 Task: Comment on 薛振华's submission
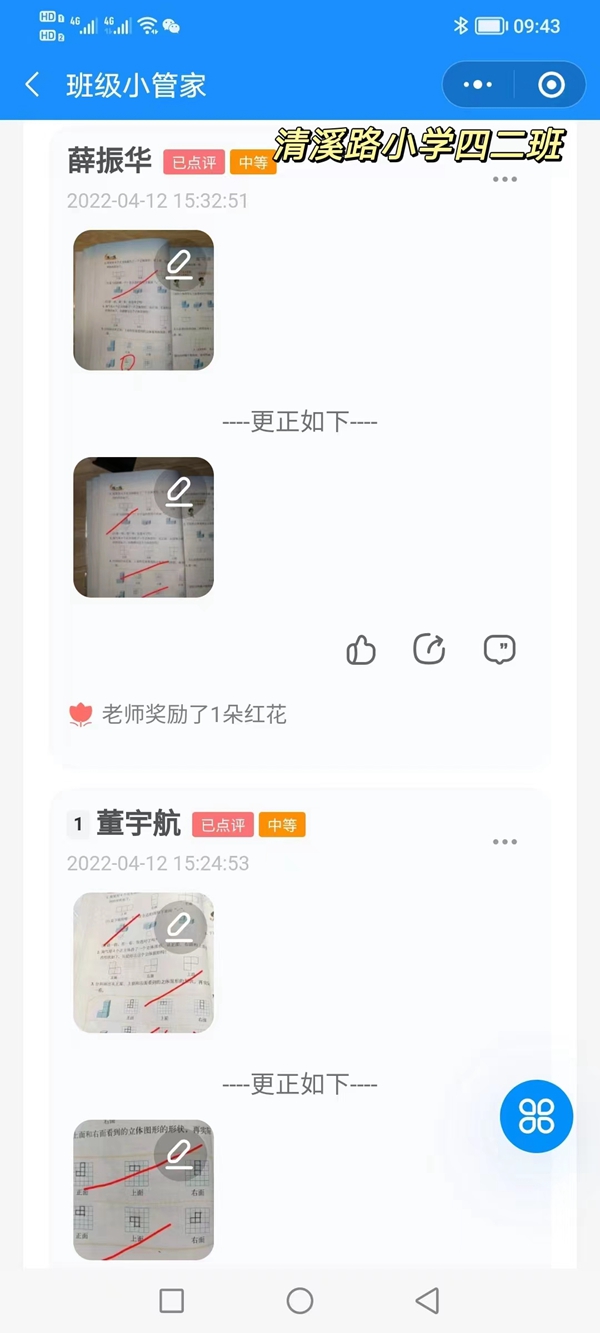coord(499,650)
